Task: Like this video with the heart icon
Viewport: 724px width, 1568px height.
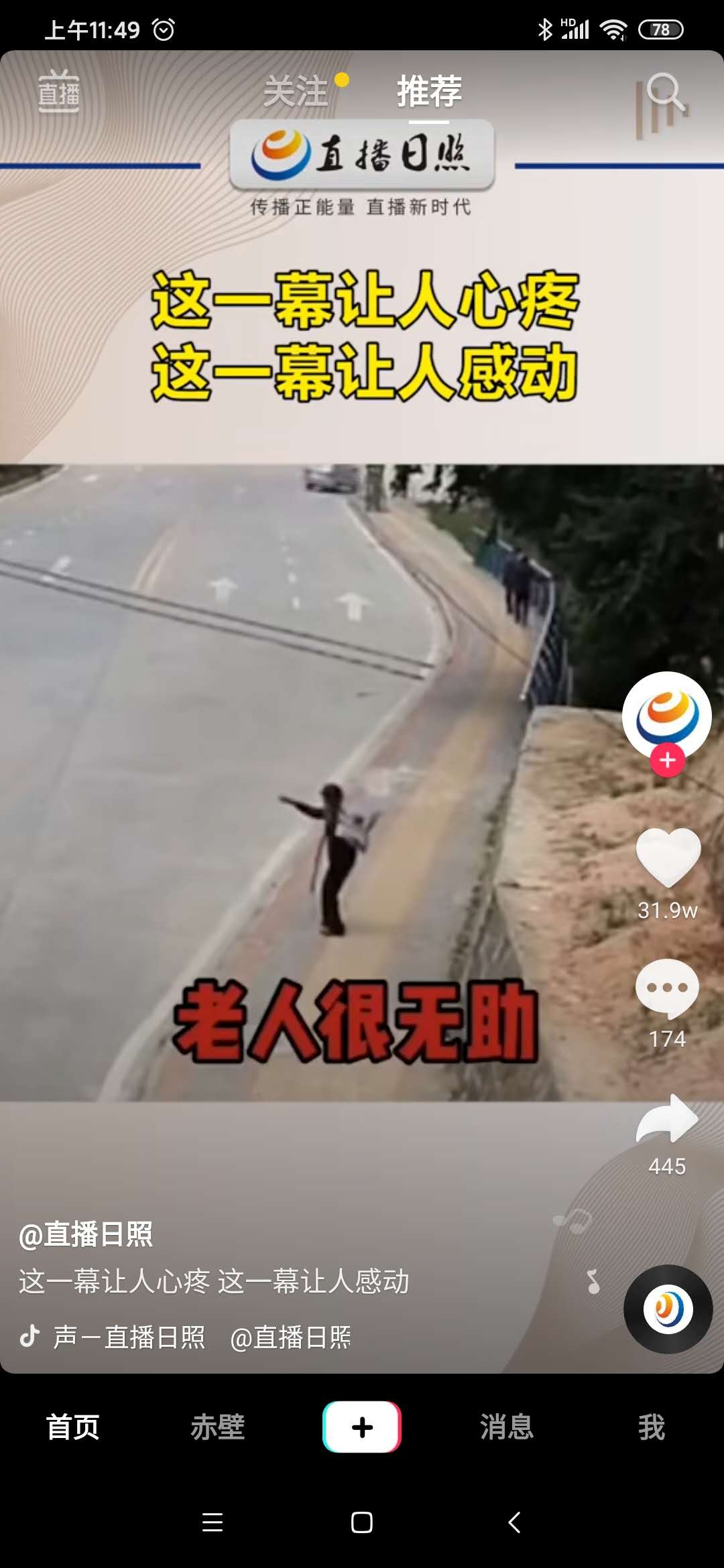Action: coord(668,858)
